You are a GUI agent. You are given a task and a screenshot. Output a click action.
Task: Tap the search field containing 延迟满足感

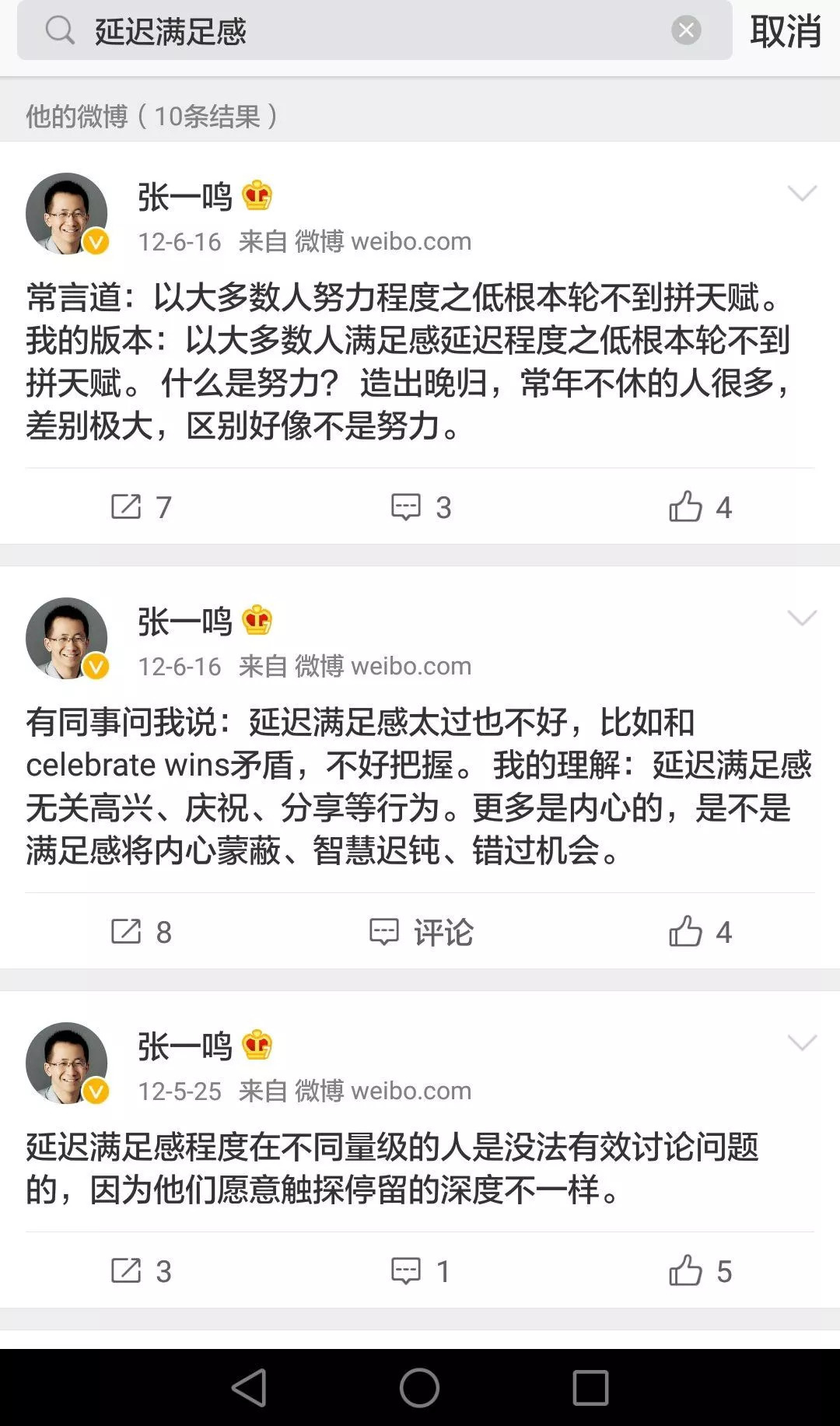(373, 31)
